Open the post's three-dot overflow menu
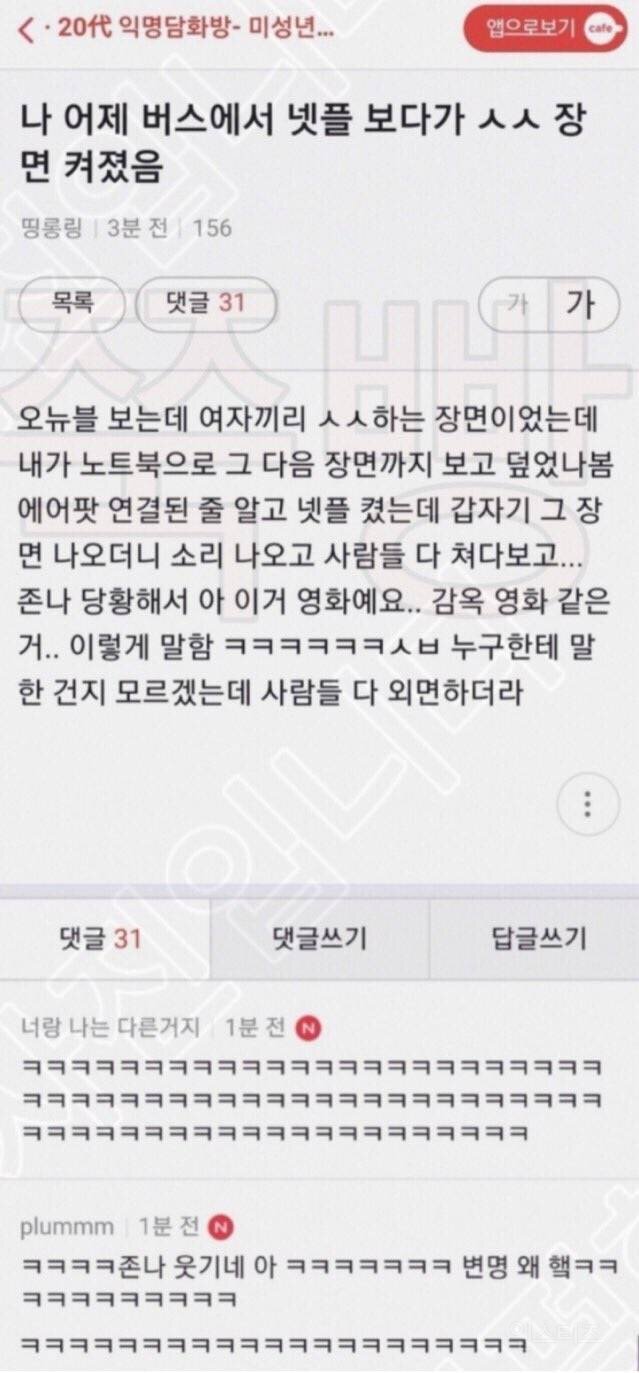639x1373 pixels. coord(587,803)
